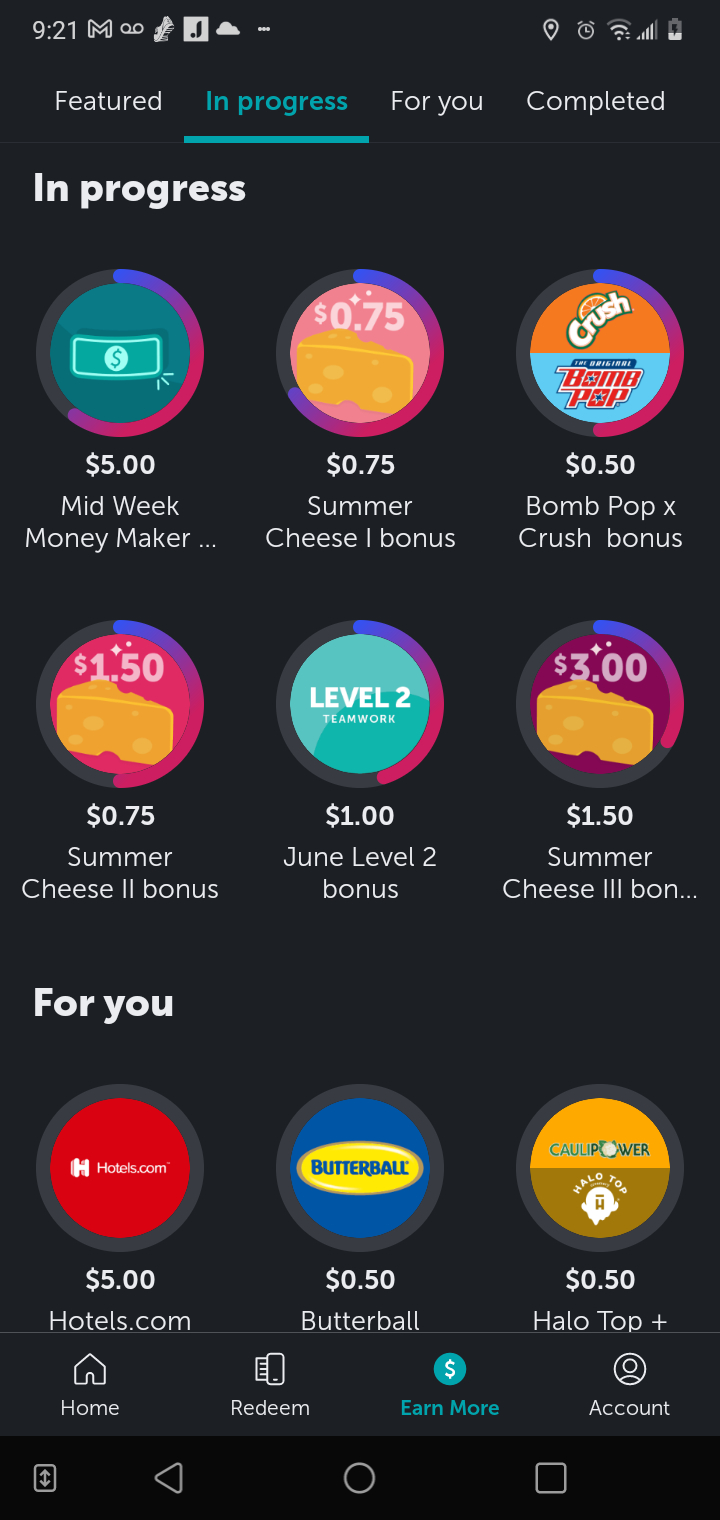
Task: Open the June Level 2 bonus
Action: (x=360, y=704)
